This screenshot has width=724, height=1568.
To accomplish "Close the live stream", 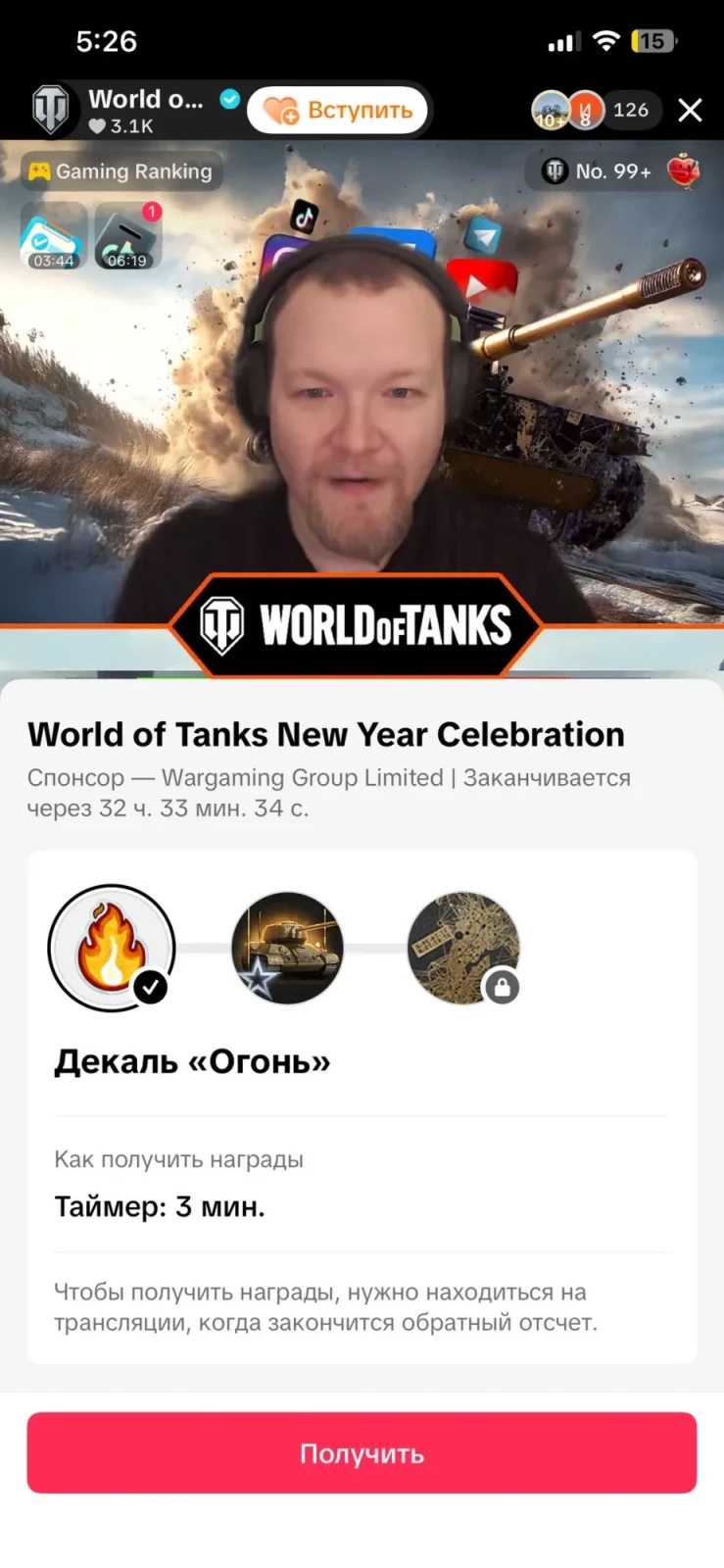I will coord(690,110).
